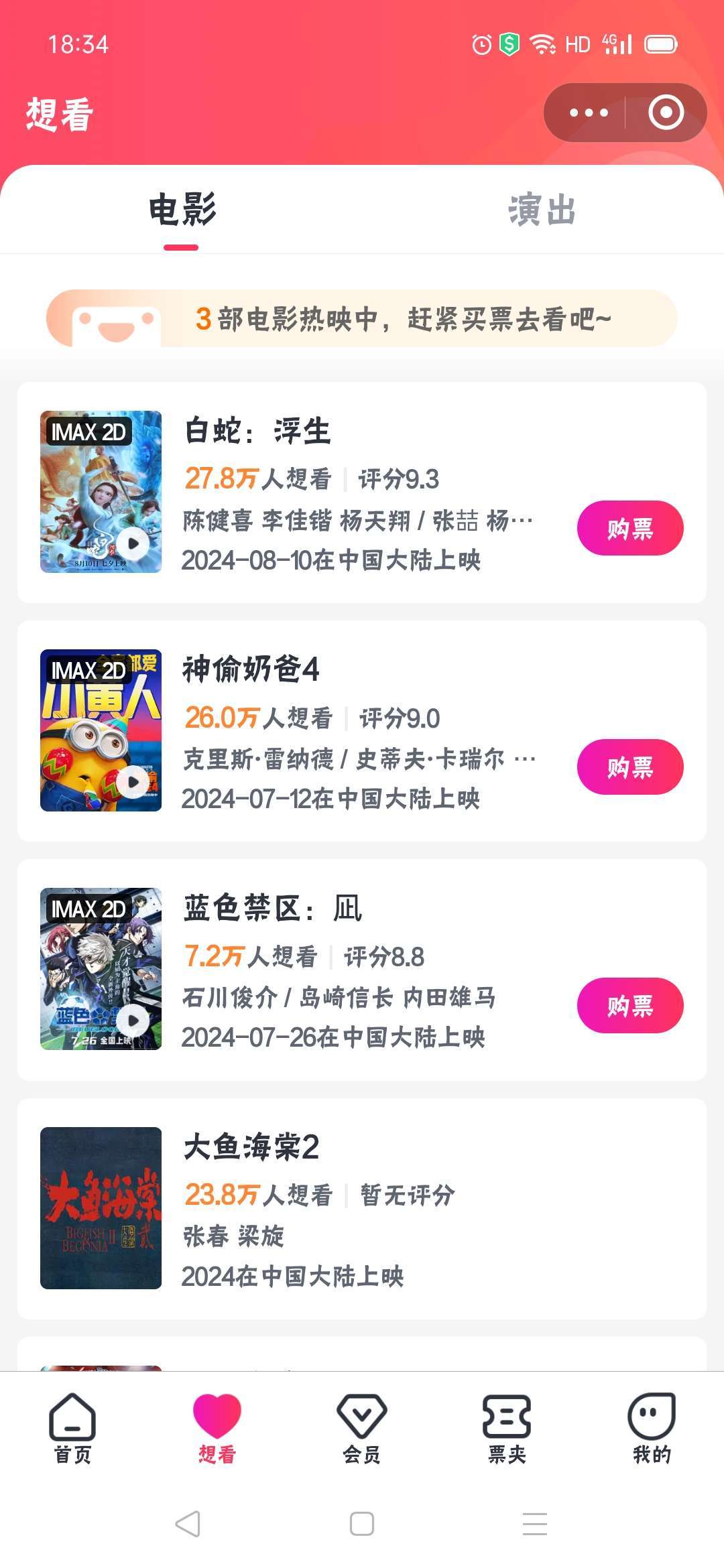Open the 3部电影热映中 banner
Image resolution: width=724 pixels, height=1568 pixels.
(x=362, y=319)
